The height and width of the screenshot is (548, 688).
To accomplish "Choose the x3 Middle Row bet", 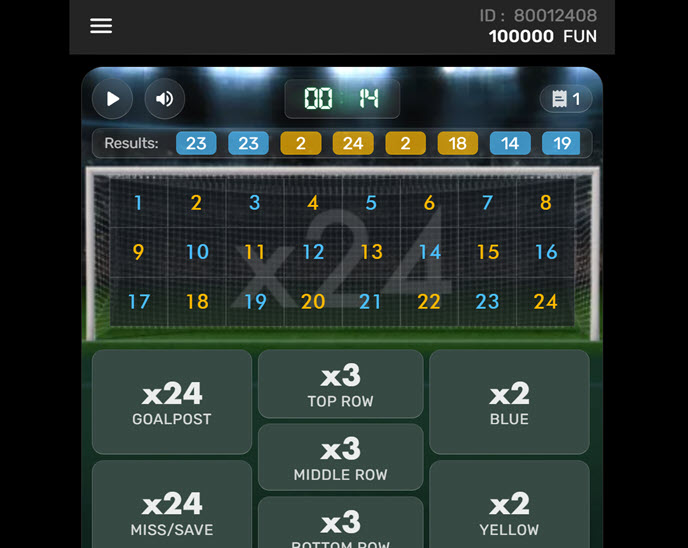I will coord(340,458).
